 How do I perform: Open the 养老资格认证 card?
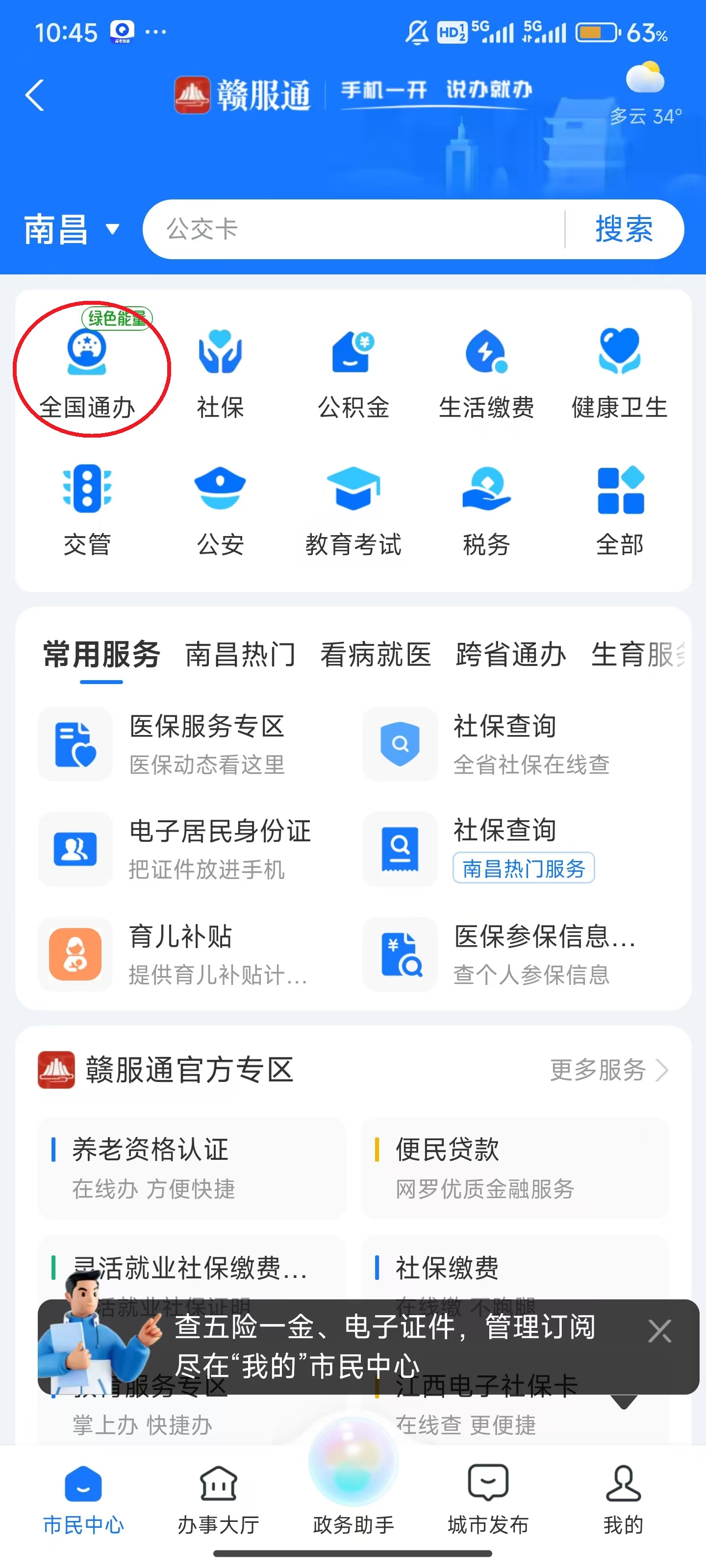pos(191,1168)
